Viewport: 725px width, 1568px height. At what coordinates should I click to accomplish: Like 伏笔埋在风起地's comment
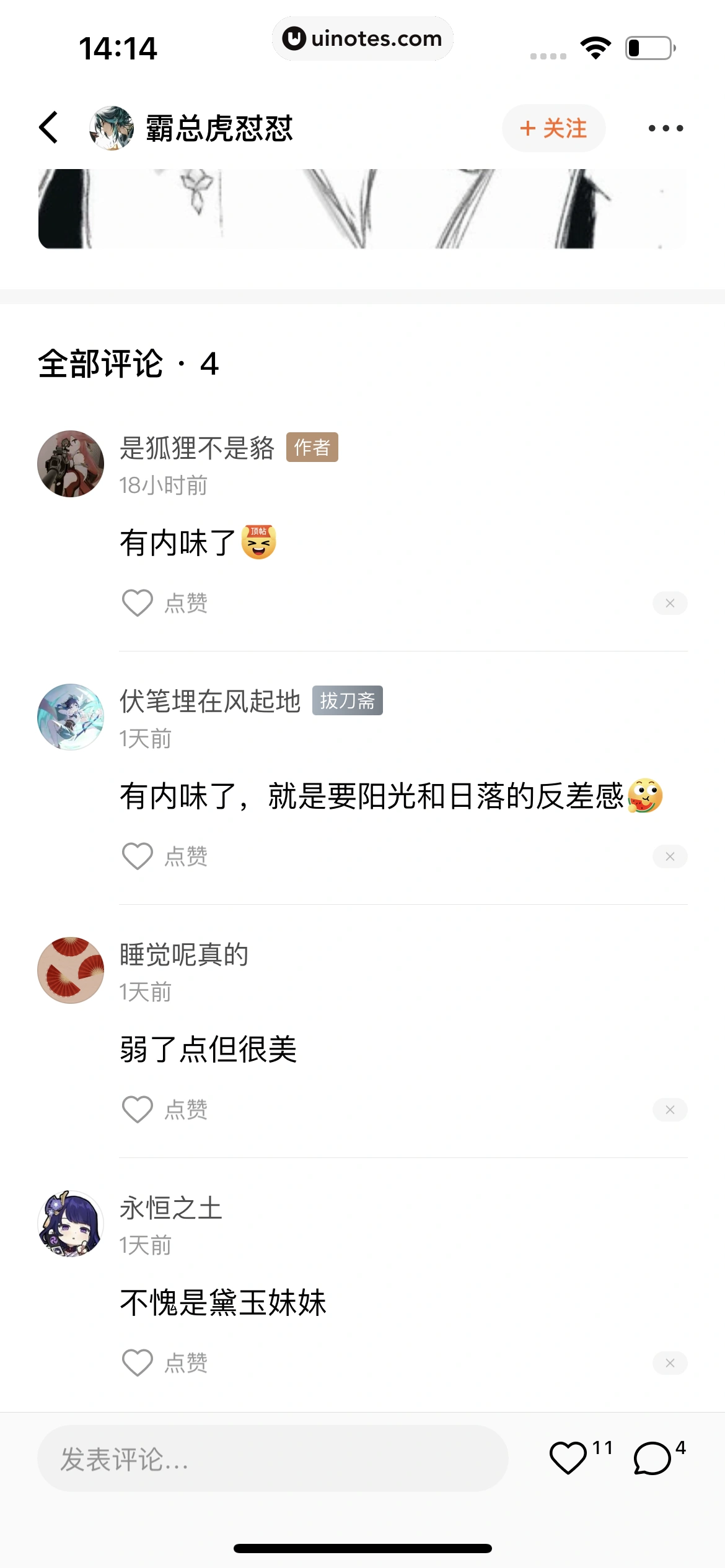tap(138, 856)
